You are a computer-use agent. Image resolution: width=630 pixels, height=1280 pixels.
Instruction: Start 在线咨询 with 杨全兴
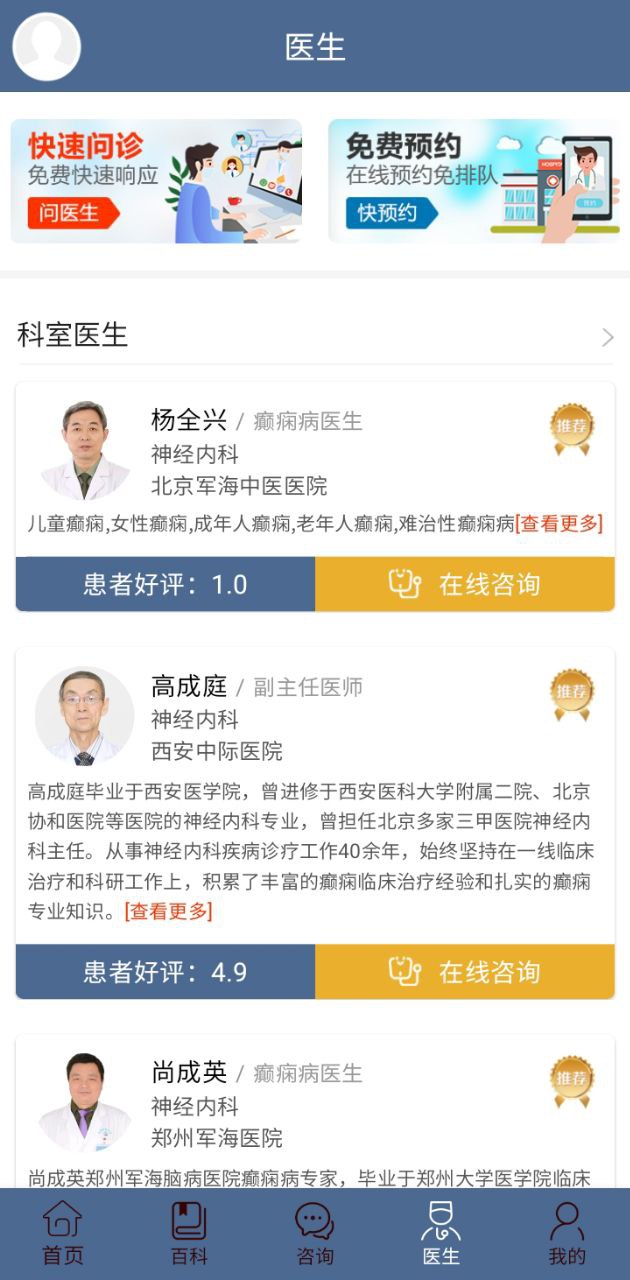point(465,584)
